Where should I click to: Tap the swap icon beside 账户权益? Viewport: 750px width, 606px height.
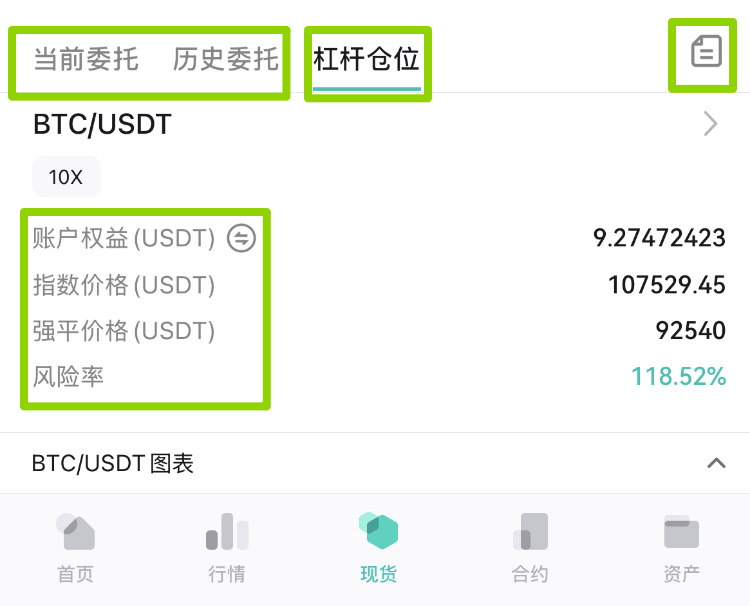[241, 238]
